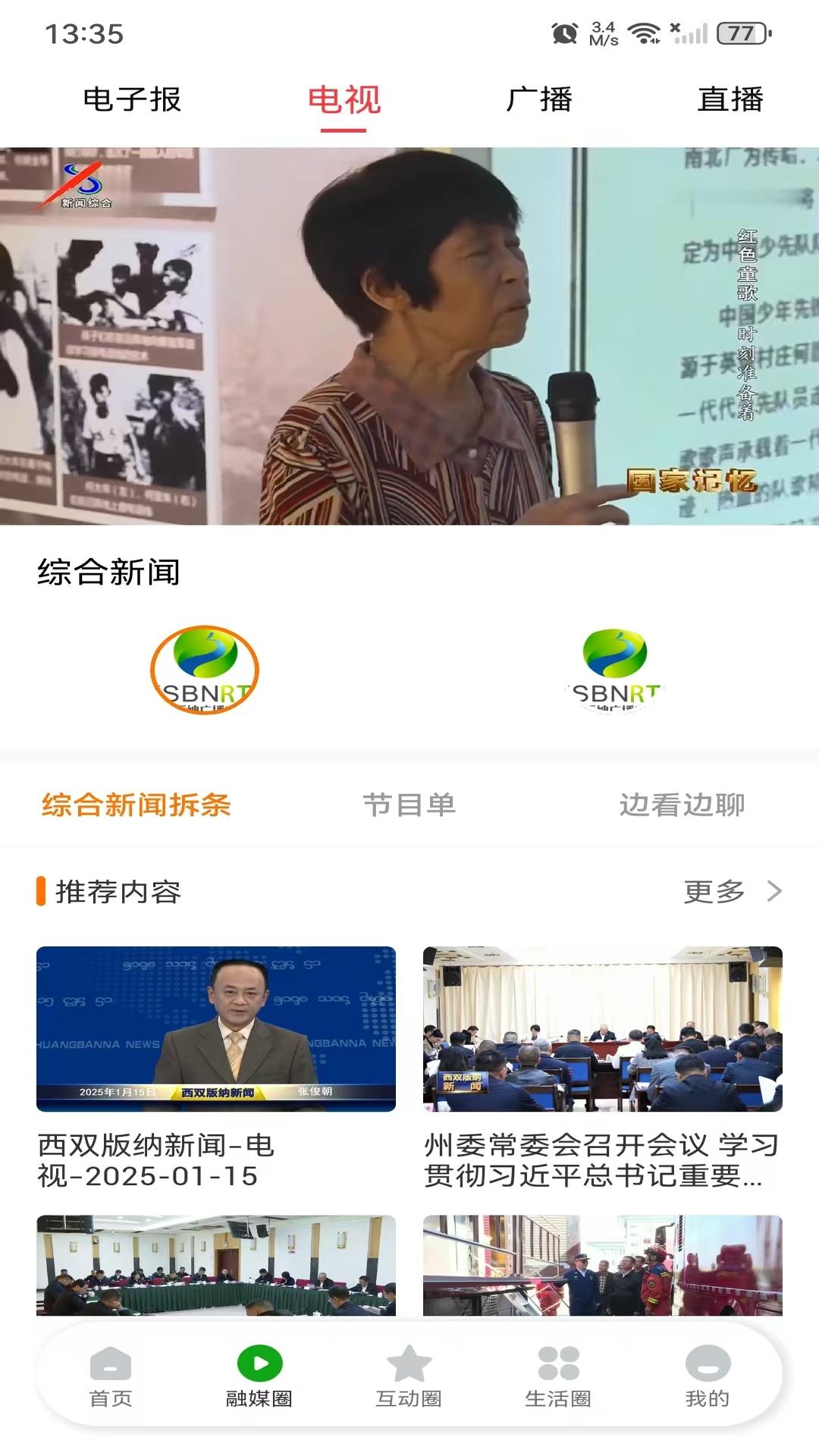Choose the second SBNRT channel logo
The width and height of the screenshot is (819, 1456).
click(614, 670)
